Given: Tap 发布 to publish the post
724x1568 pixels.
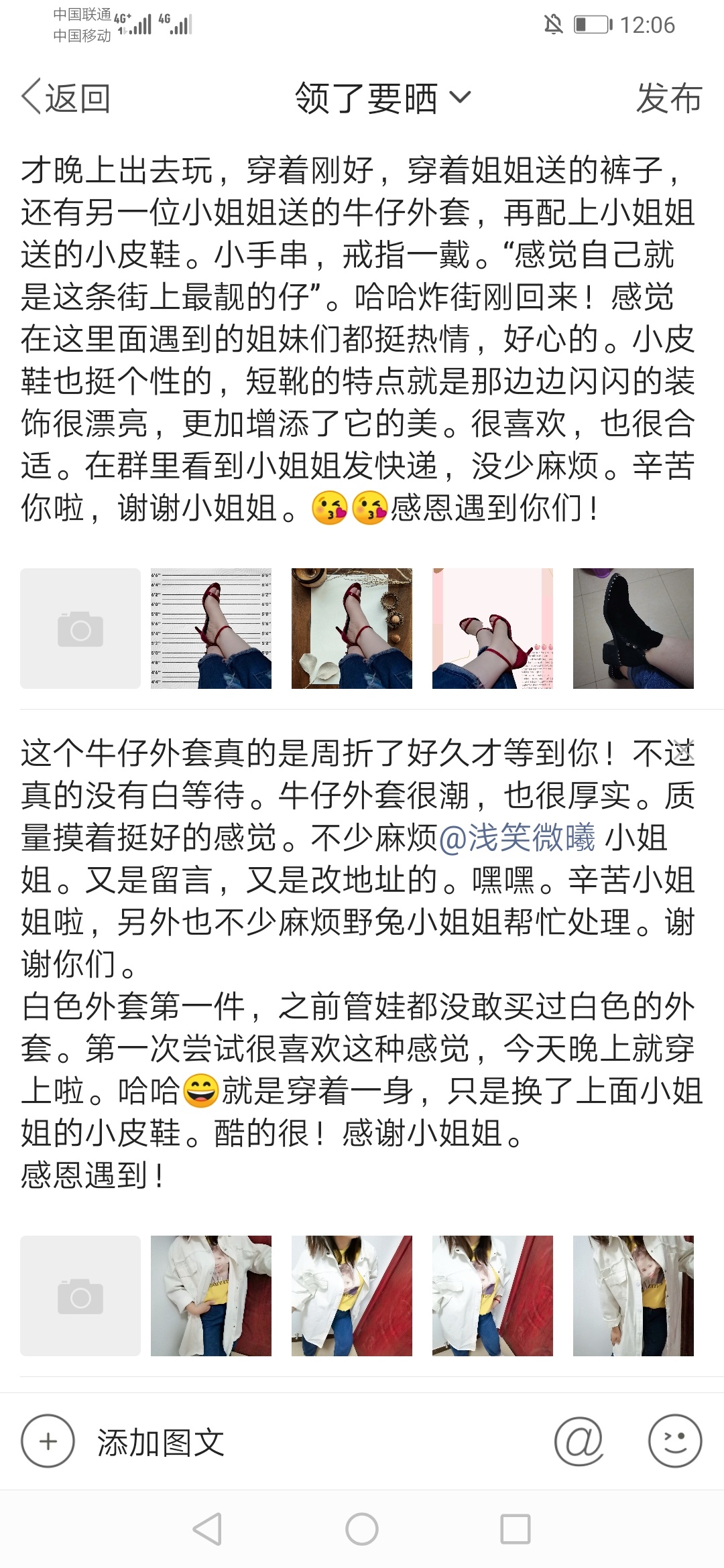Looking at the screenshot, I should pyautogui.click(x=668, y=99).
